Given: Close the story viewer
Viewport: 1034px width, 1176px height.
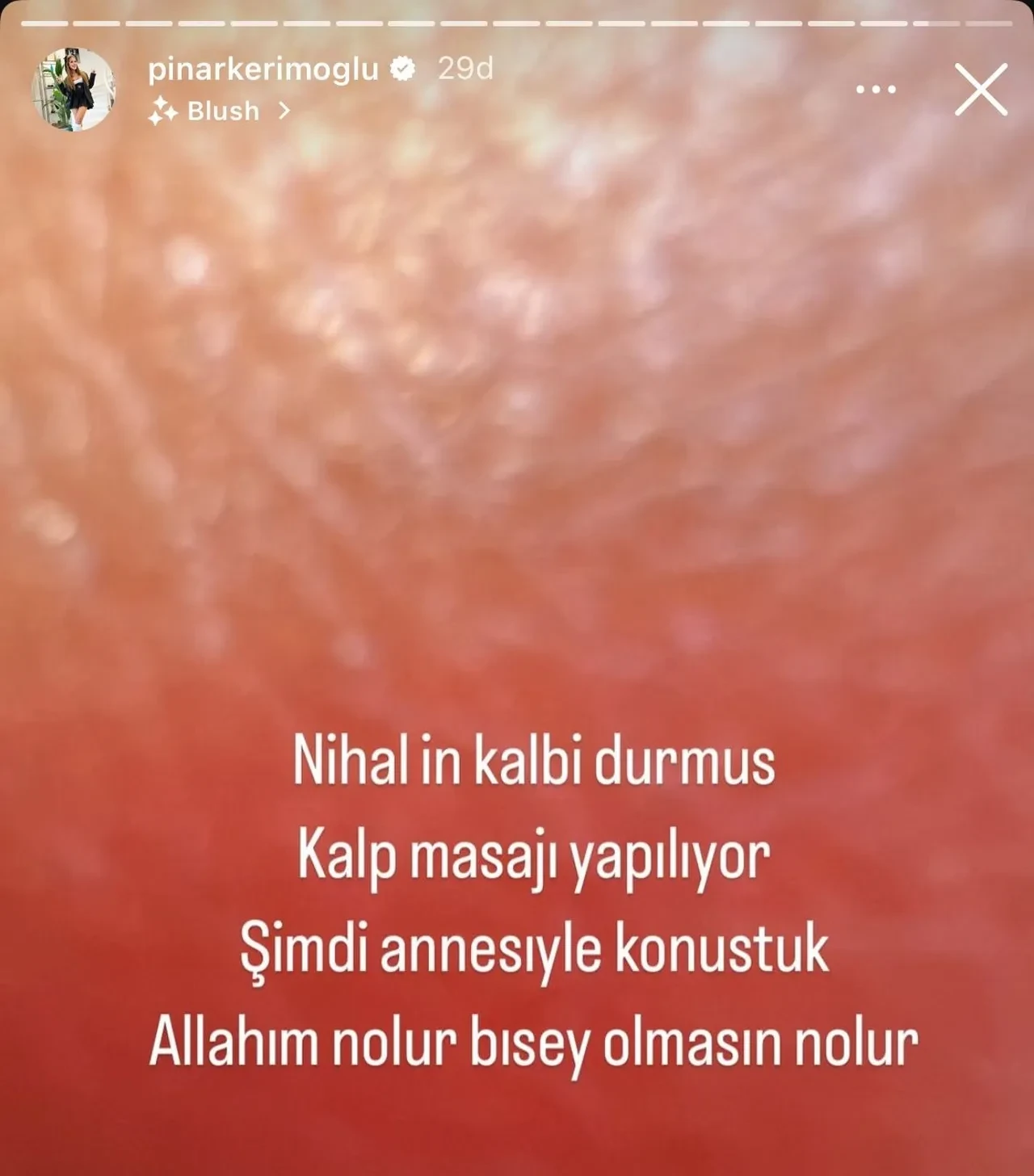Looking at the screenshot, I should [981, 90].
